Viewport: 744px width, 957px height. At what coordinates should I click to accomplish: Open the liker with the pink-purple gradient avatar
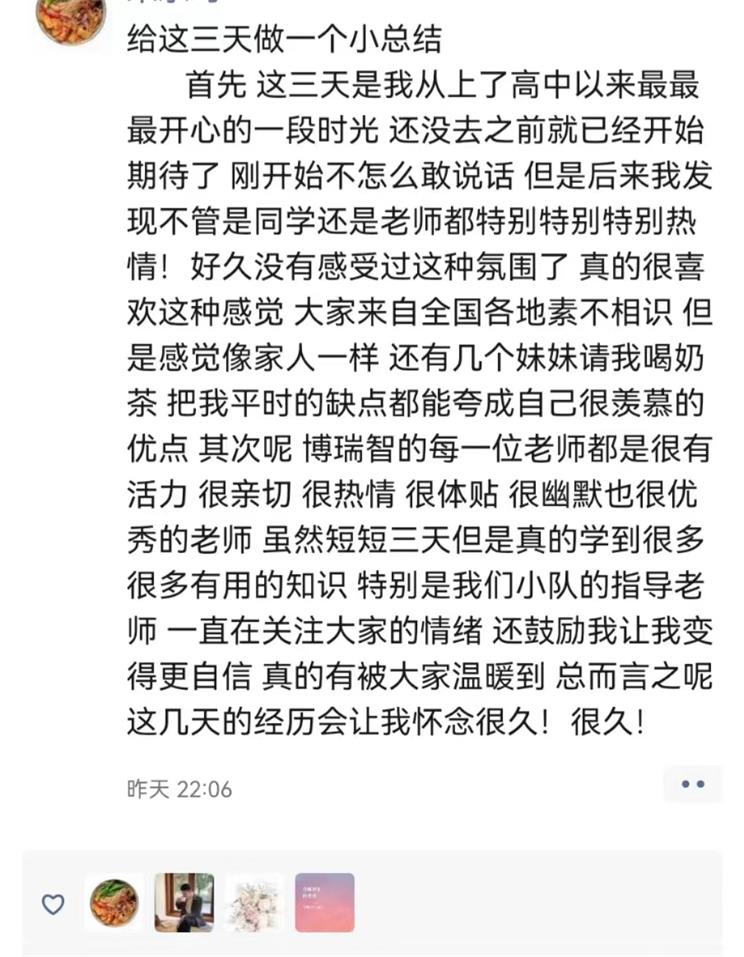click(x=324, y=902)
